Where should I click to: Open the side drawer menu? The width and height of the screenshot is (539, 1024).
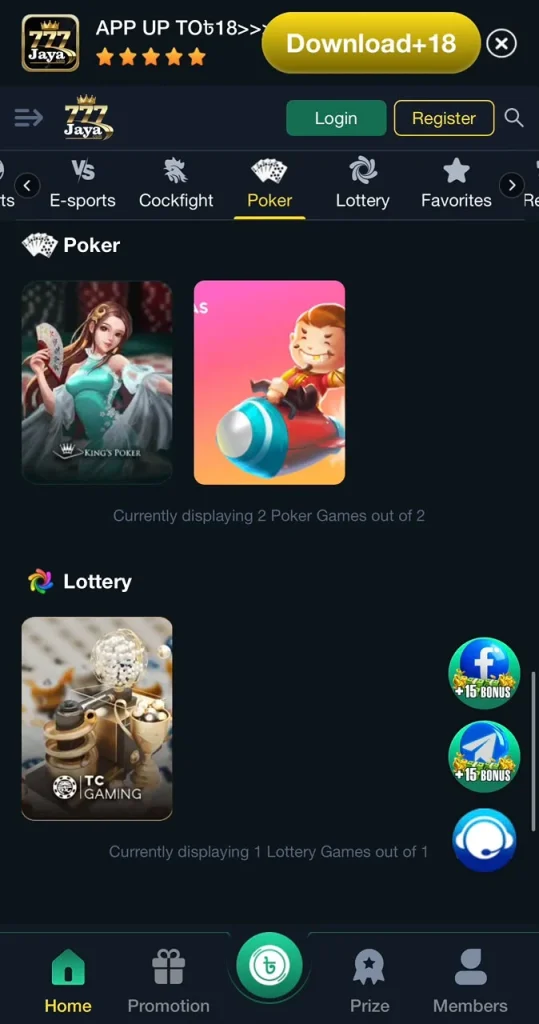(x=29, y=118)
